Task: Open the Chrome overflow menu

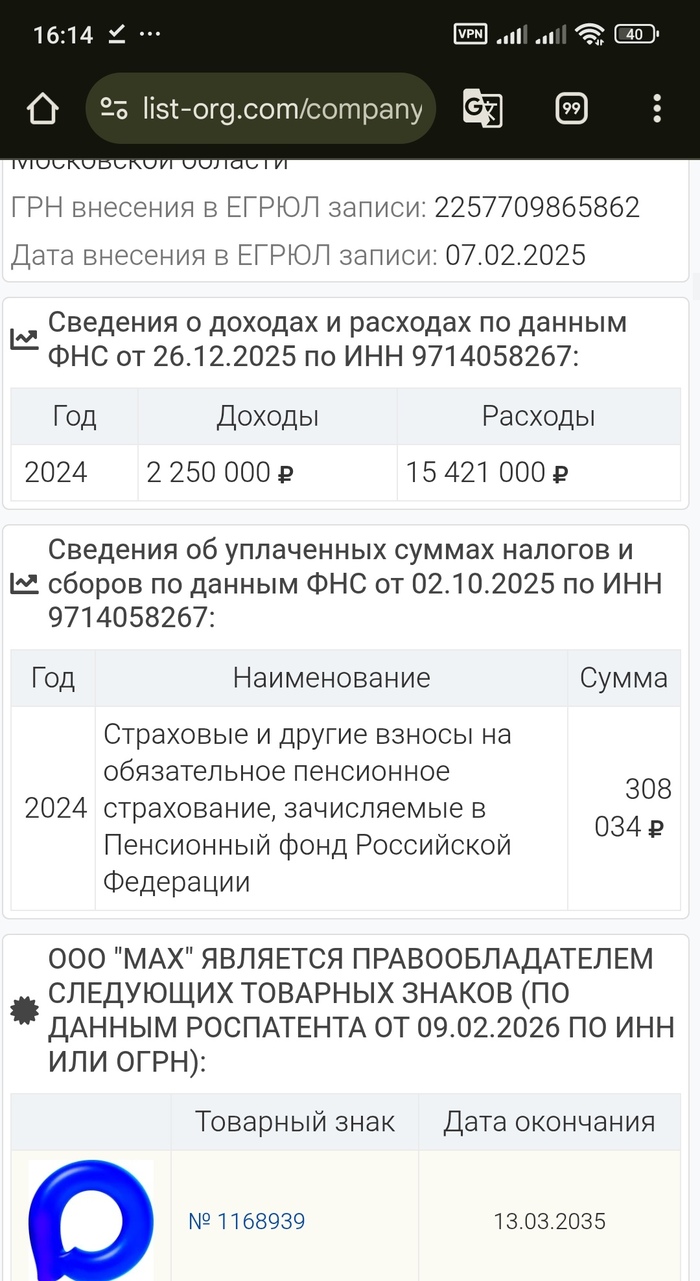Action: [x=656, y=108]
